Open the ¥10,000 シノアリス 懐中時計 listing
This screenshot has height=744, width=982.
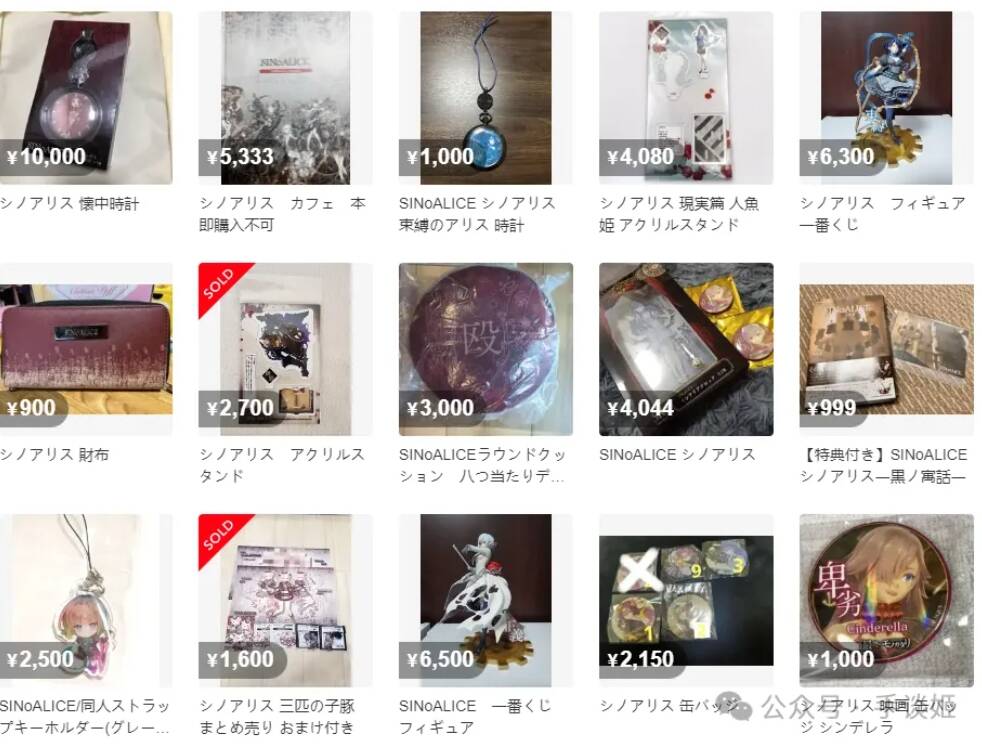pyautogui.click(x=85, y=98)
